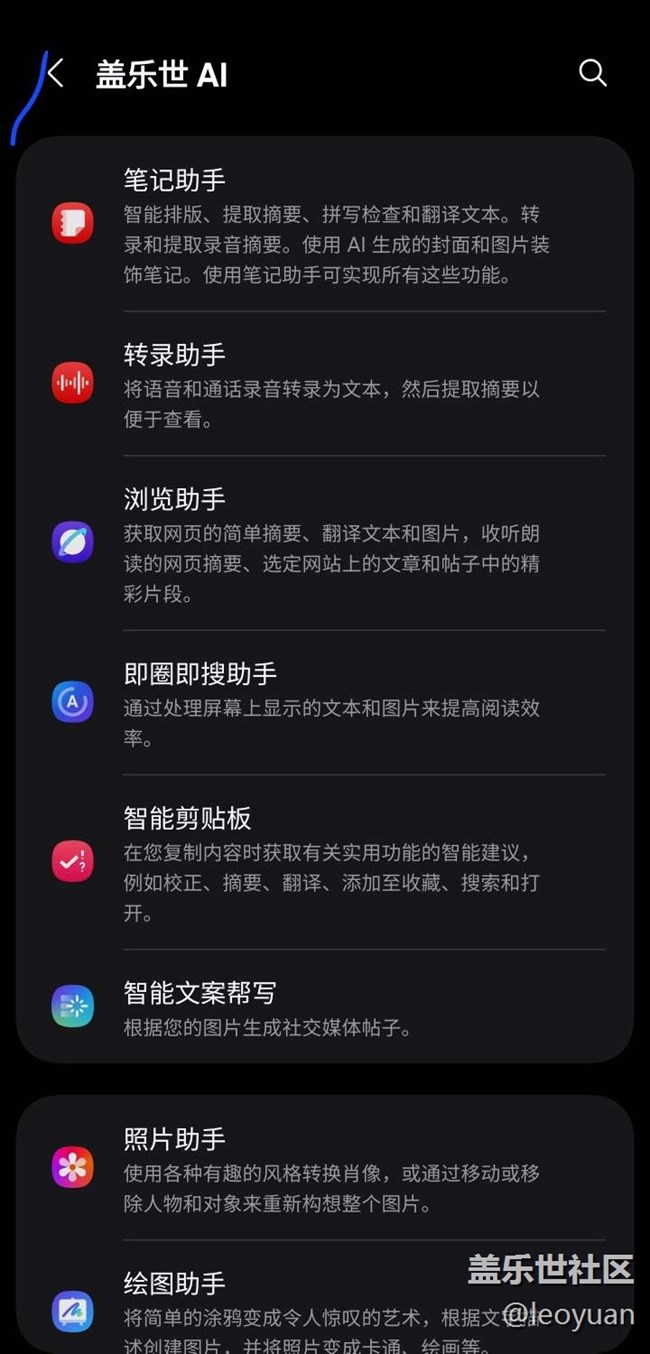Select 照片助手 row
650x1354 pixels.
click(x=325, y=1168)
